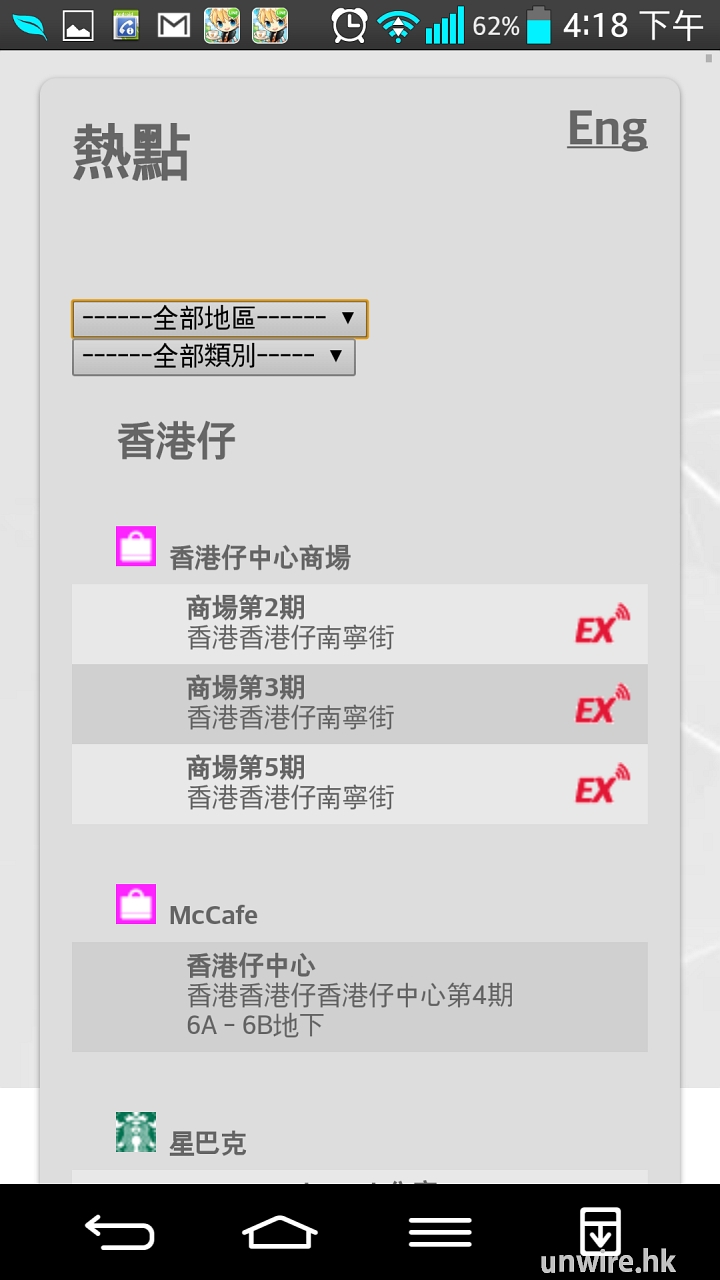Switch language via the Eng link
Image resolution: width=720 pixels, height=1280 pixels.
607,130
